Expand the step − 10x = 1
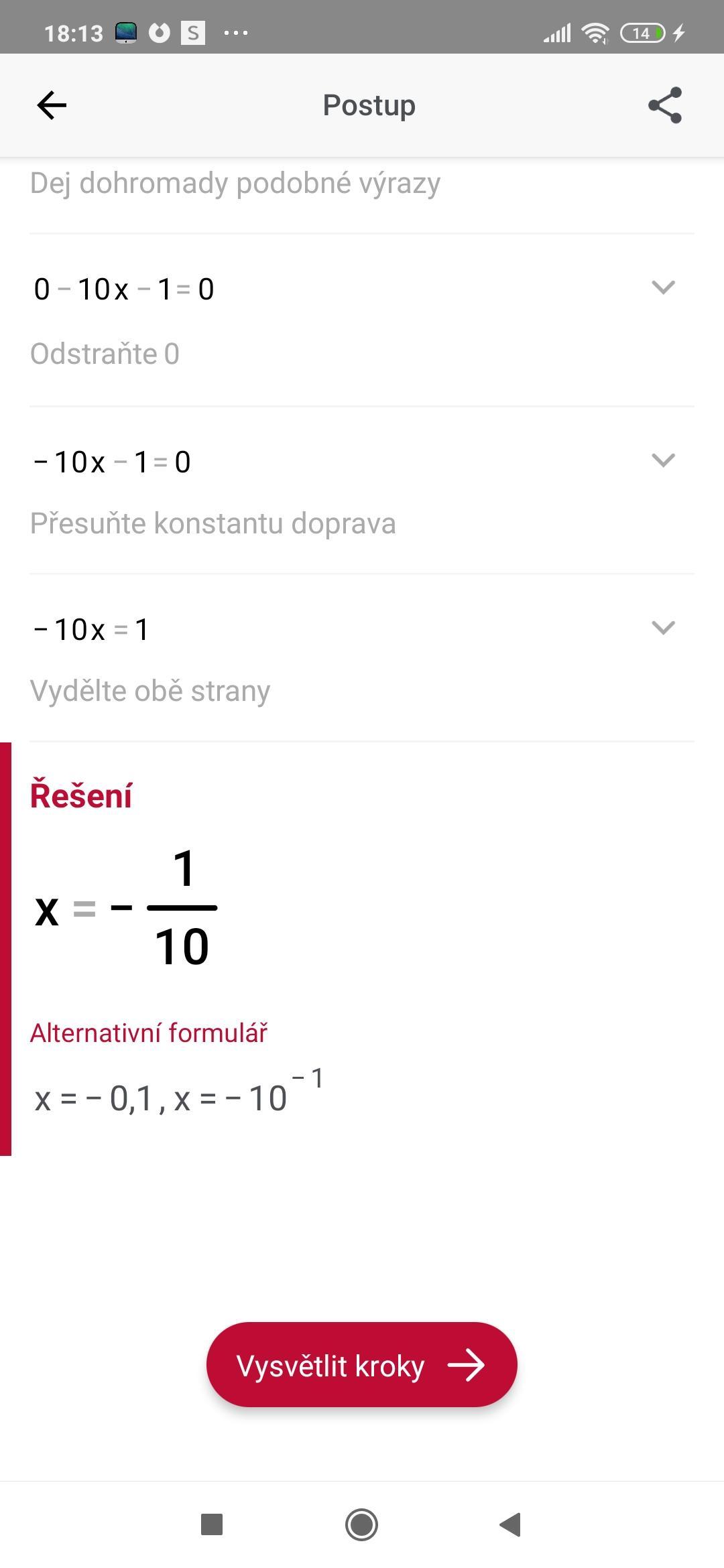The height and width of the screenshot is (1568, 724). 663,628
